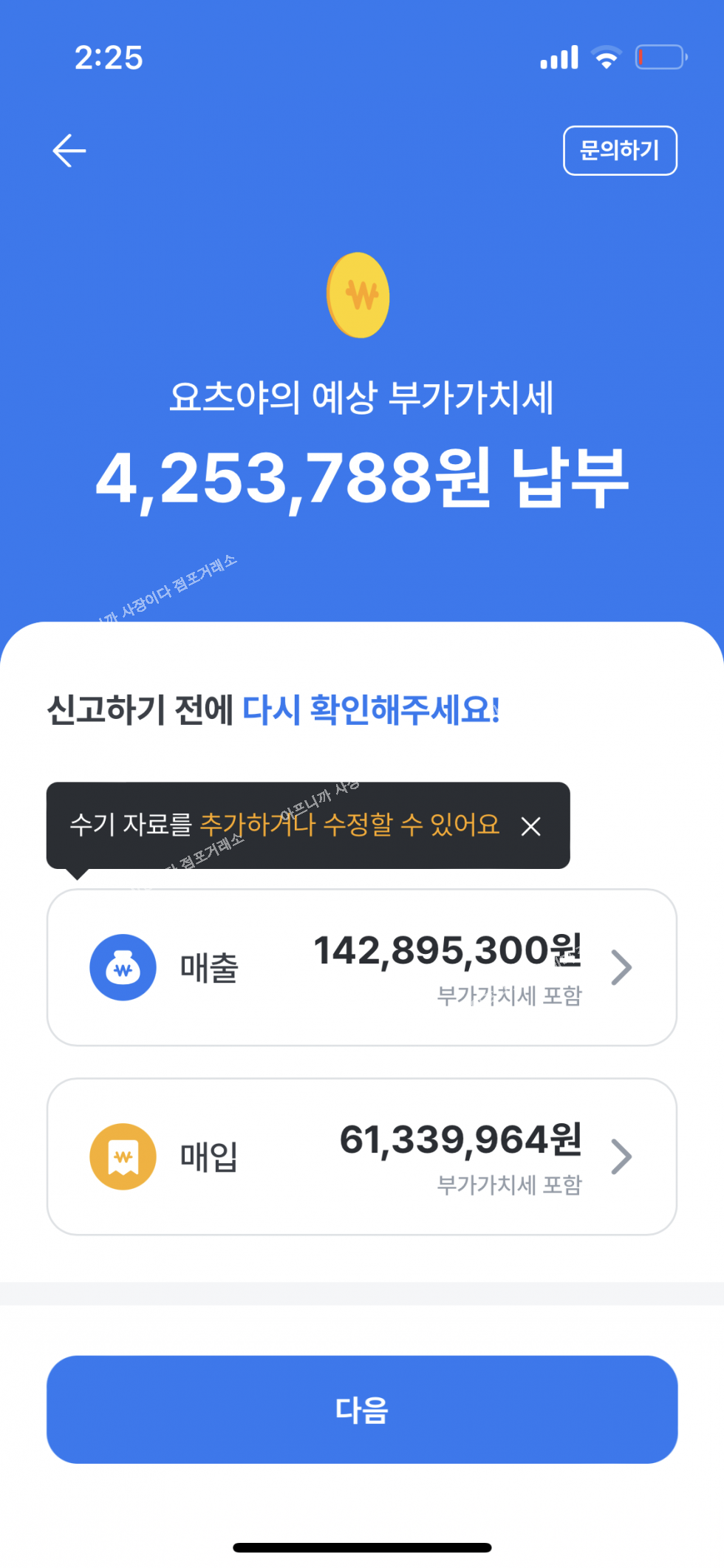The width and height of the screenshot is (724, 1568).
Task: Dismiss the 수기 자료 tooltip
Action: coord(530,826)
